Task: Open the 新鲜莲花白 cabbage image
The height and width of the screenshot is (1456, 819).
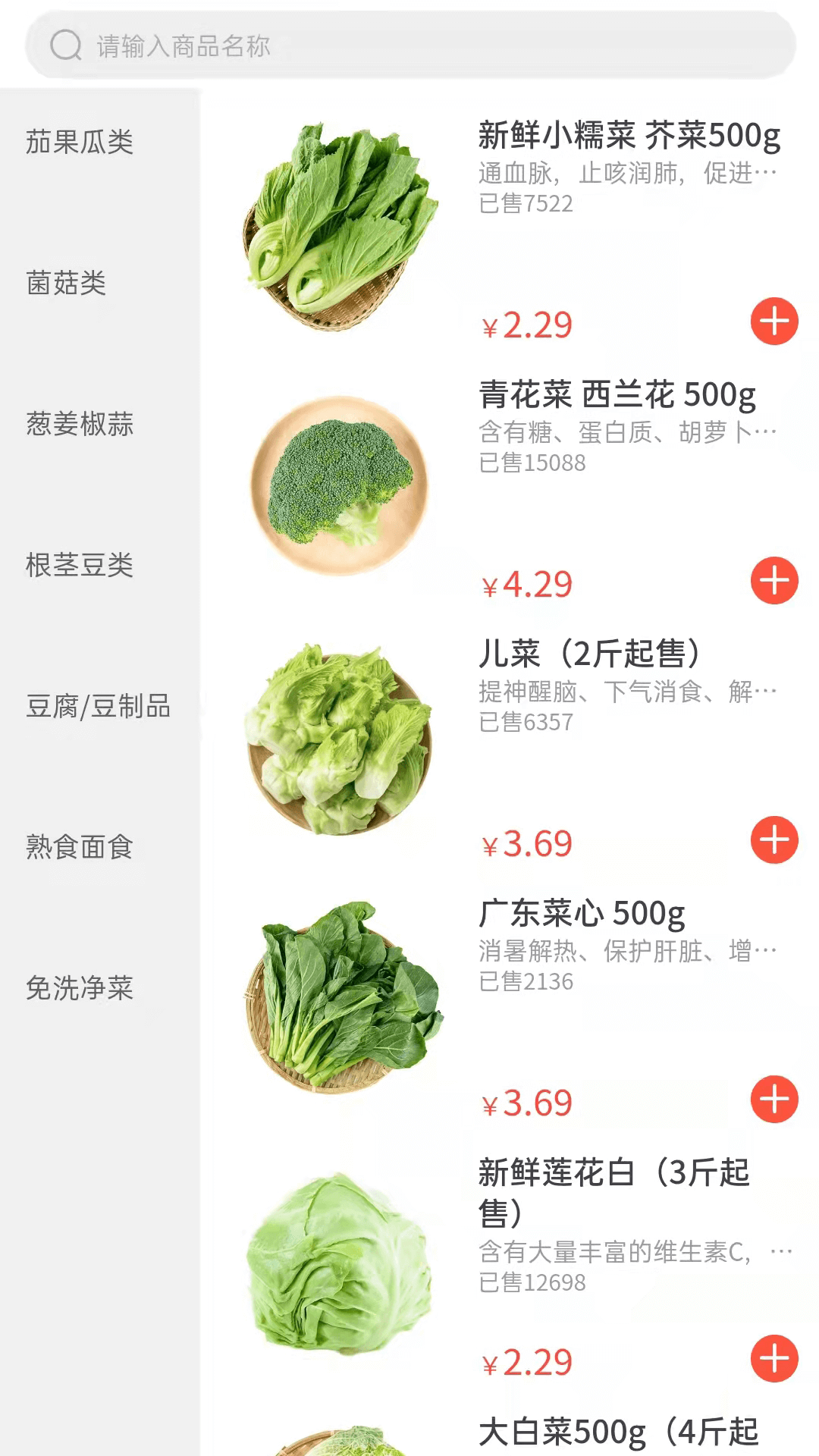Action: pyautogui.click(x=341, y=1263)
